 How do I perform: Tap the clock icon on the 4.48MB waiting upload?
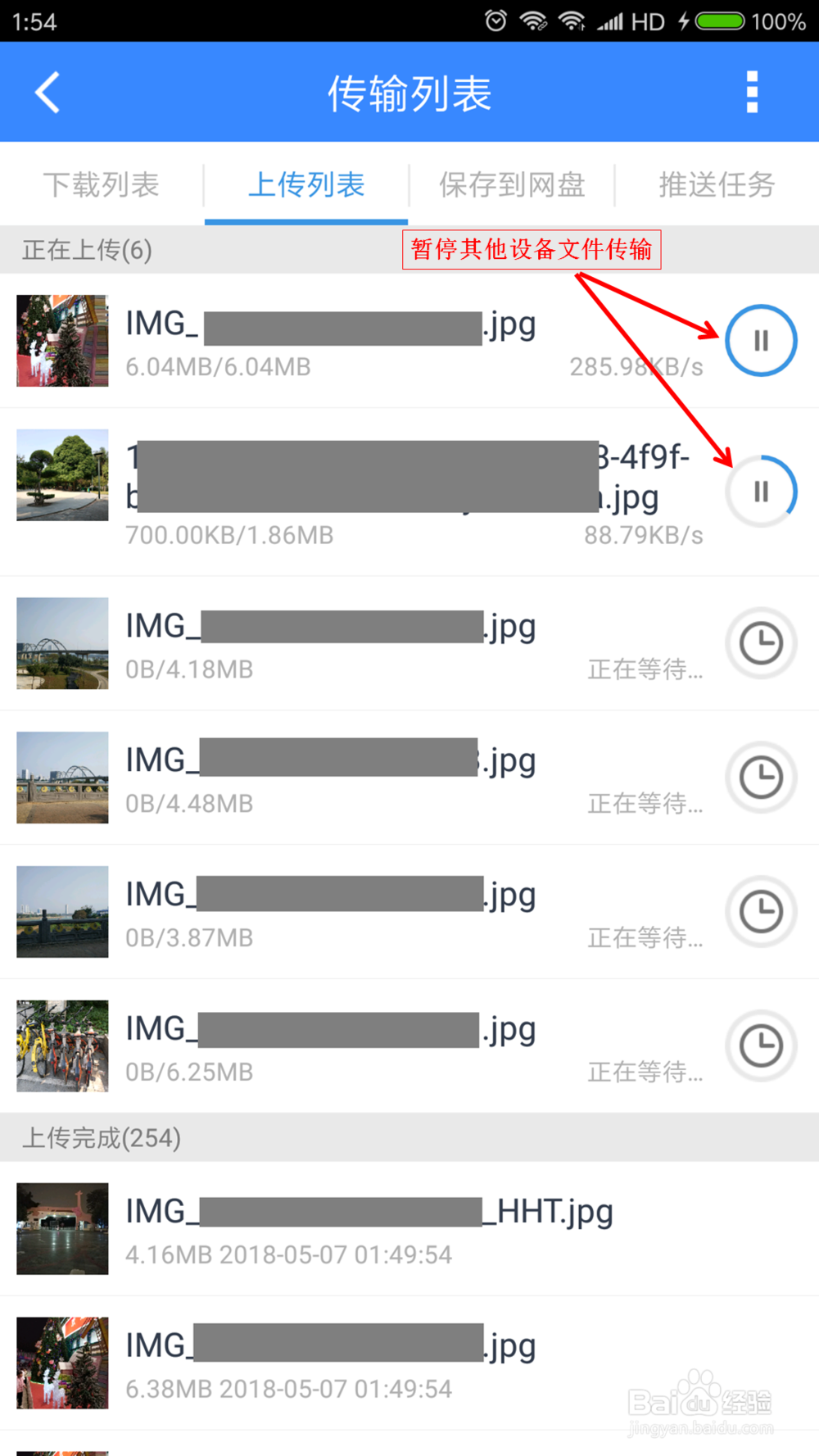point(761,778)
